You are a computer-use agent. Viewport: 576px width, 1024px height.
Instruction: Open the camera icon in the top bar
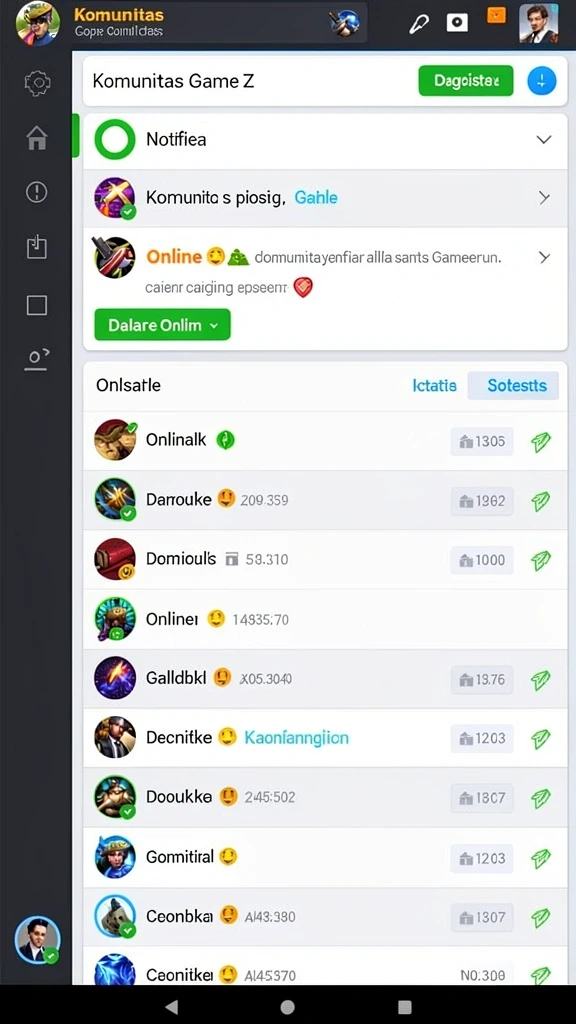pyautogui.click(x=457, y=23)
